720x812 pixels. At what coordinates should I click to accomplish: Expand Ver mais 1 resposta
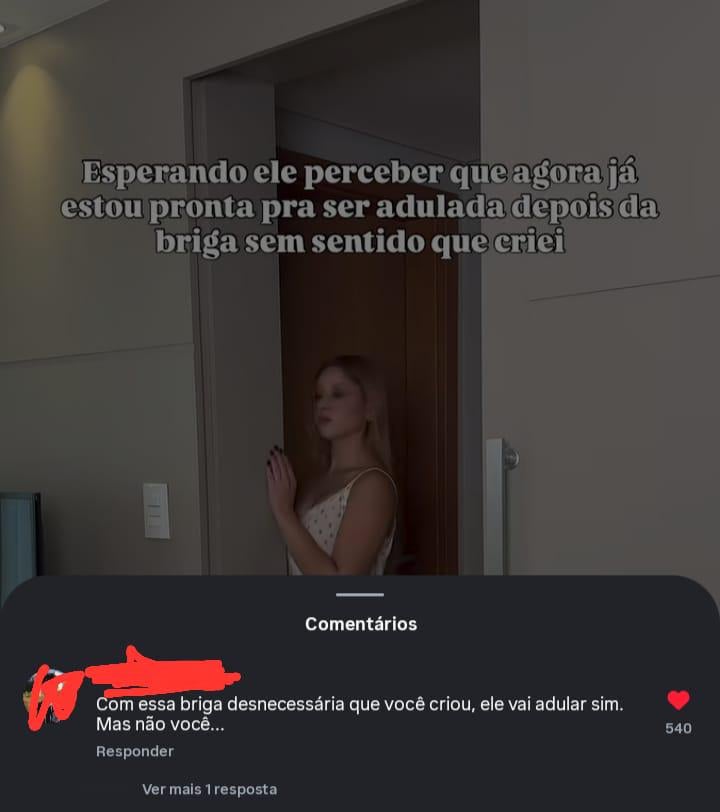pyautogui.click(x=209, y=789)
